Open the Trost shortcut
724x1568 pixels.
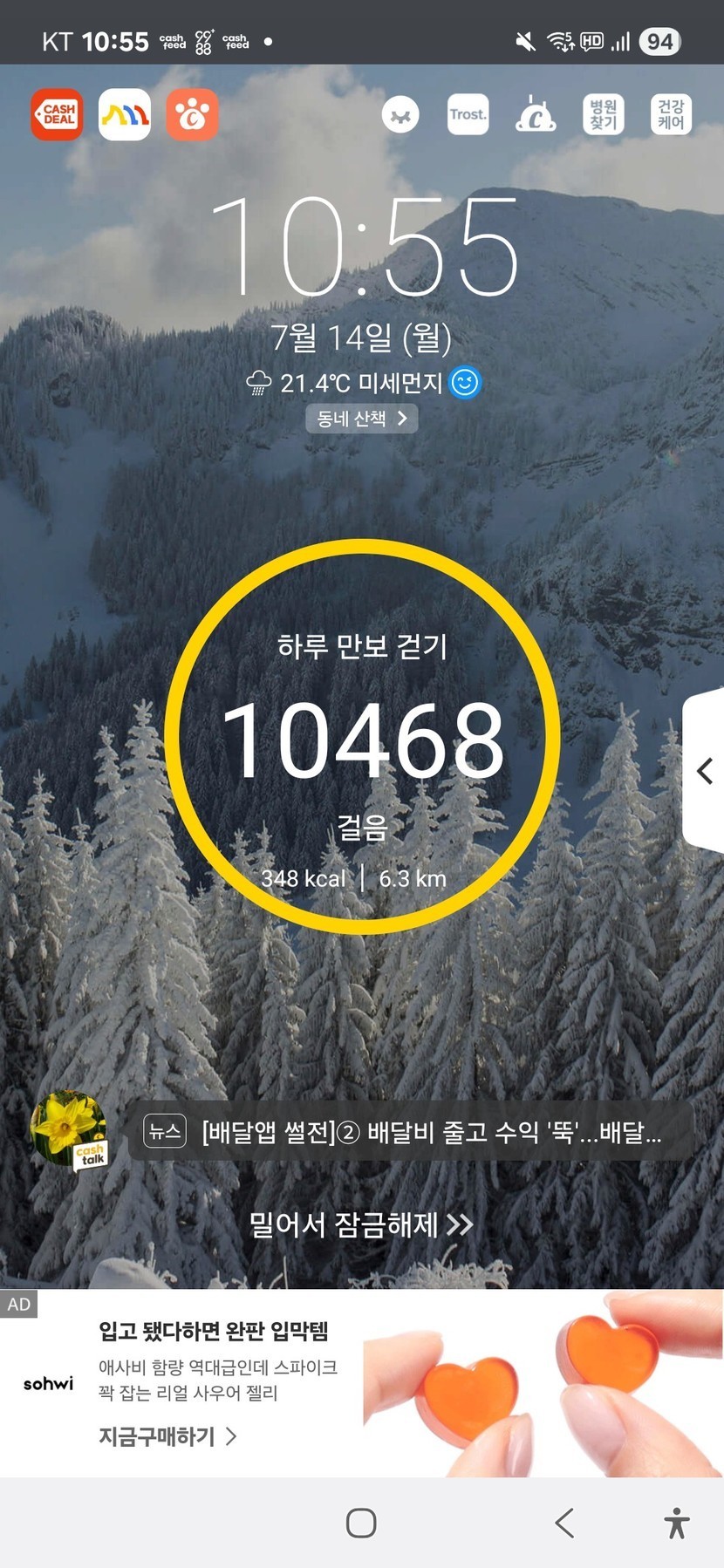tap(468, 114)
